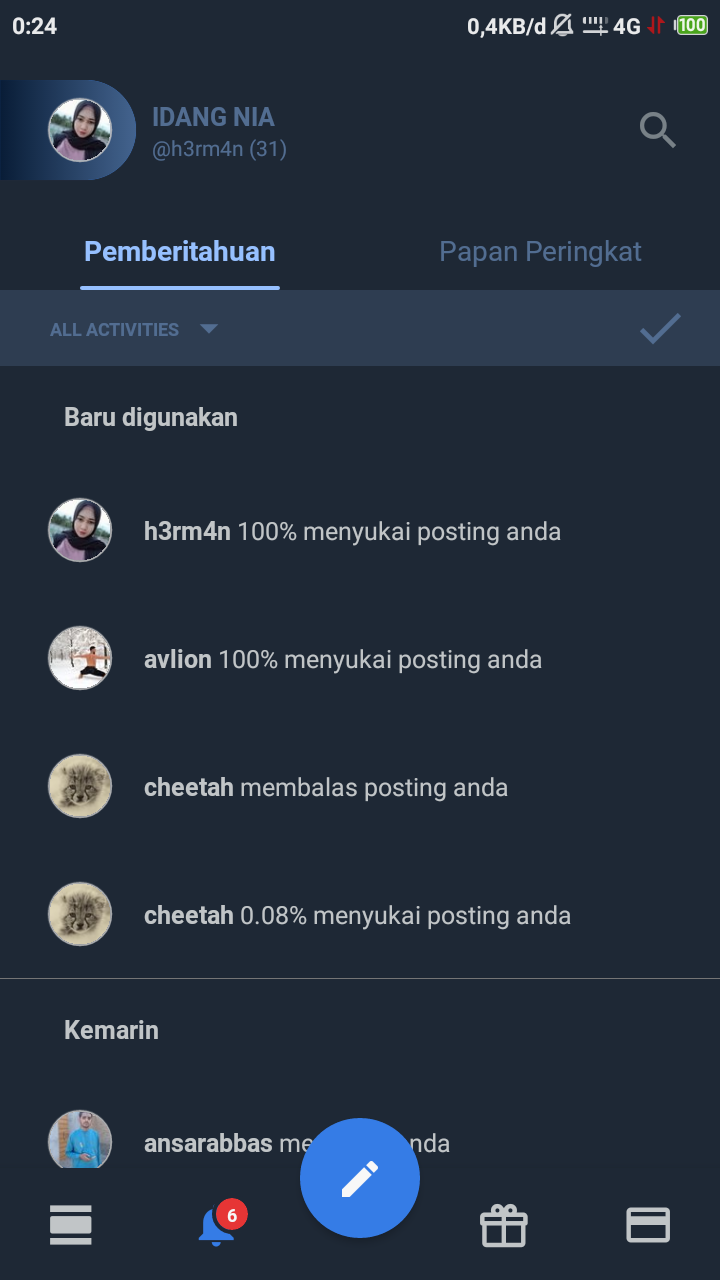Go to the feed tab icon

coord(71,1225)
